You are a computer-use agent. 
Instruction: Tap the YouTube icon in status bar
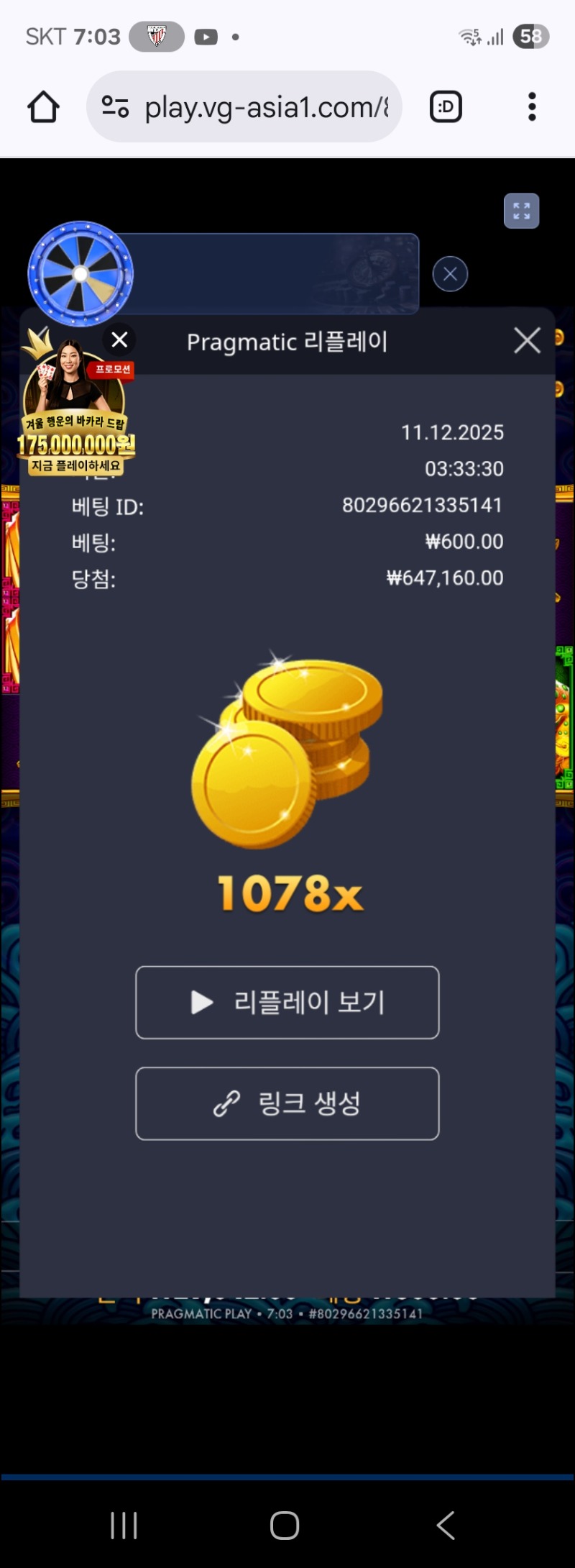coord(206,36)
